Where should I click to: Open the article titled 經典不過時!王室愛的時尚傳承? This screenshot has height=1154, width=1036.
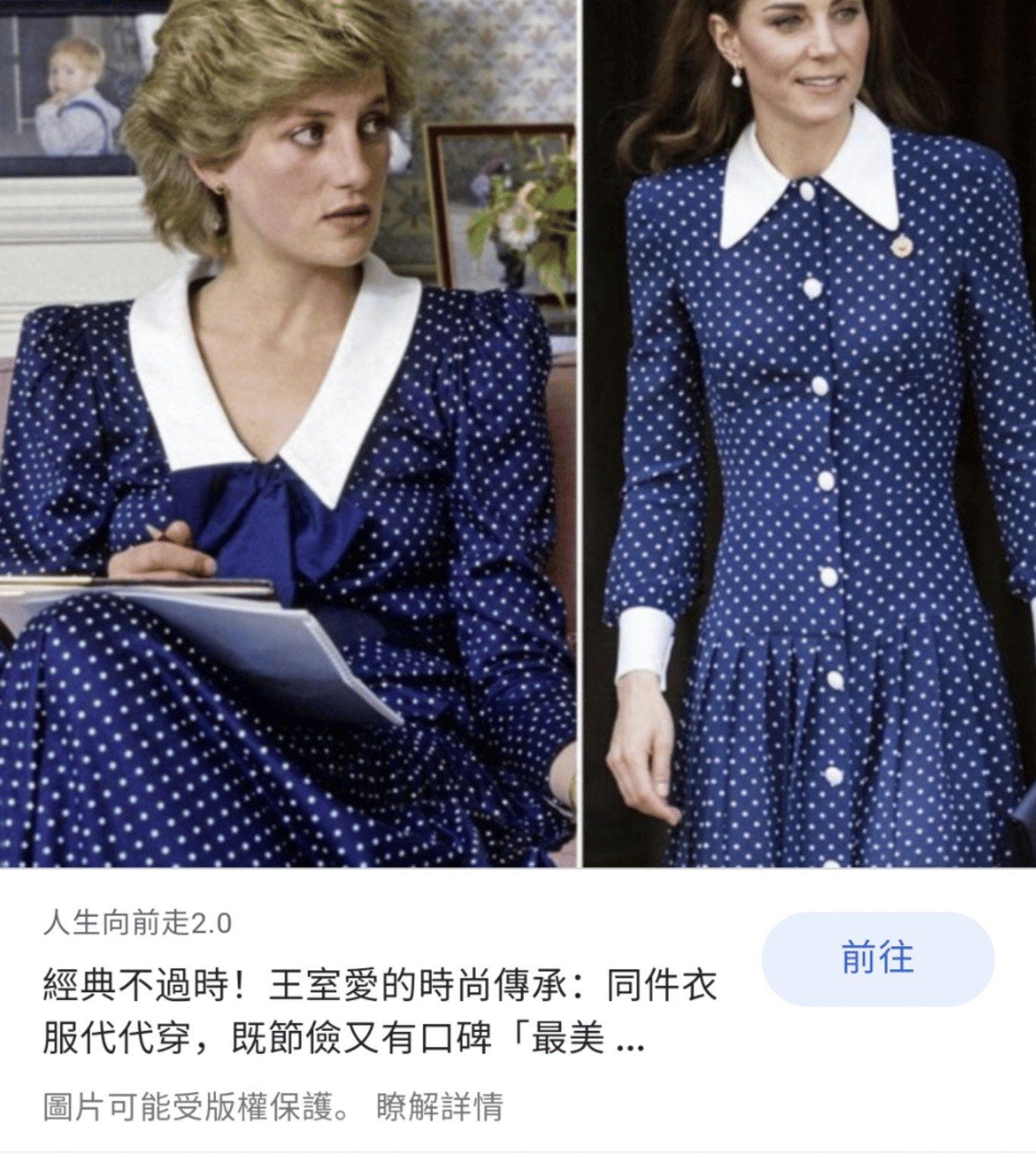click(379, 1011)
